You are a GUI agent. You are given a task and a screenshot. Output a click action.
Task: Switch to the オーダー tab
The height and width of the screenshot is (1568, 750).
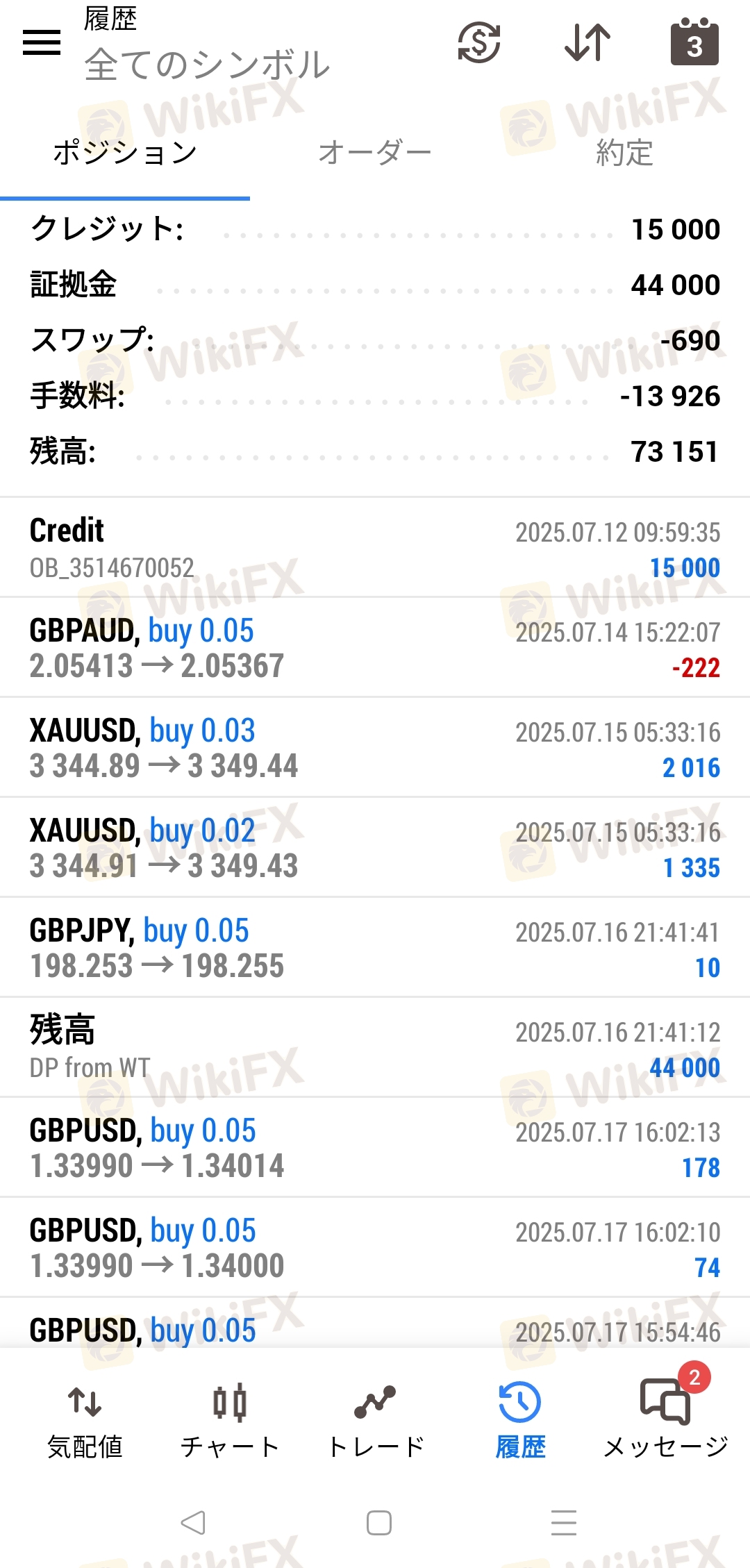pyautogui.click(x=375, y=153)
